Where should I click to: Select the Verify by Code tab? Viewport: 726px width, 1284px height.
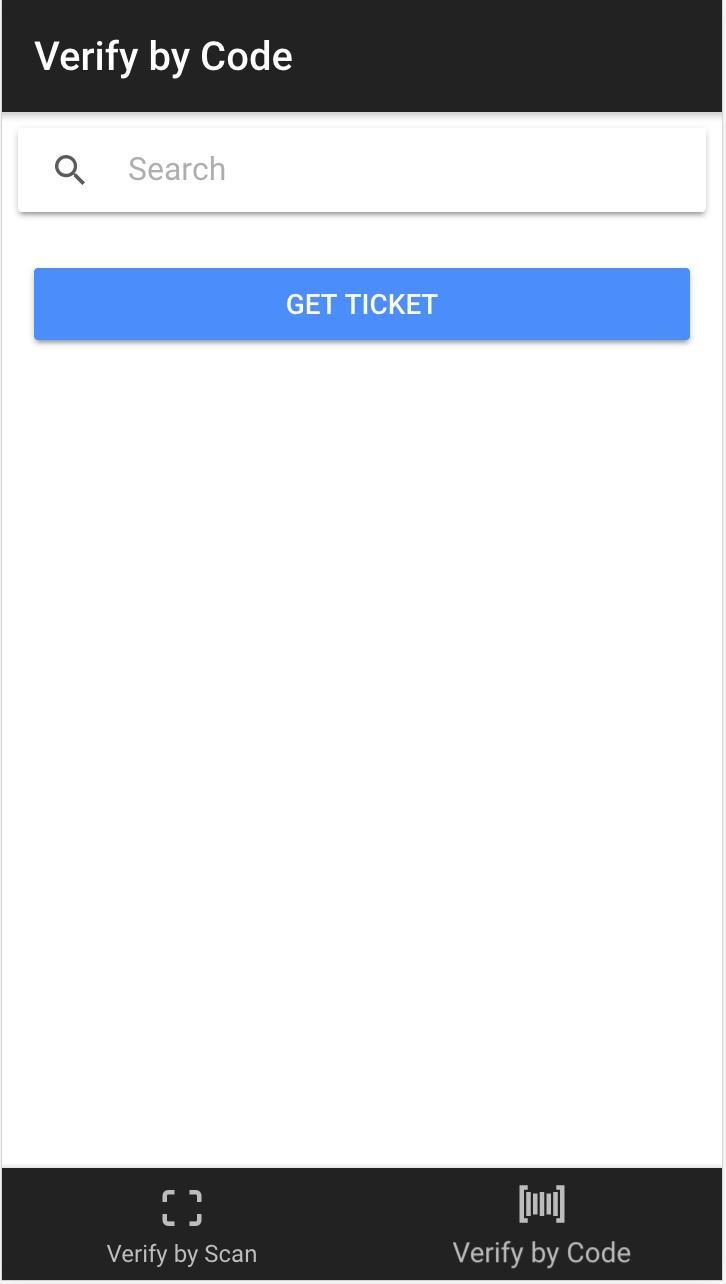click(x=541, y=1226)
